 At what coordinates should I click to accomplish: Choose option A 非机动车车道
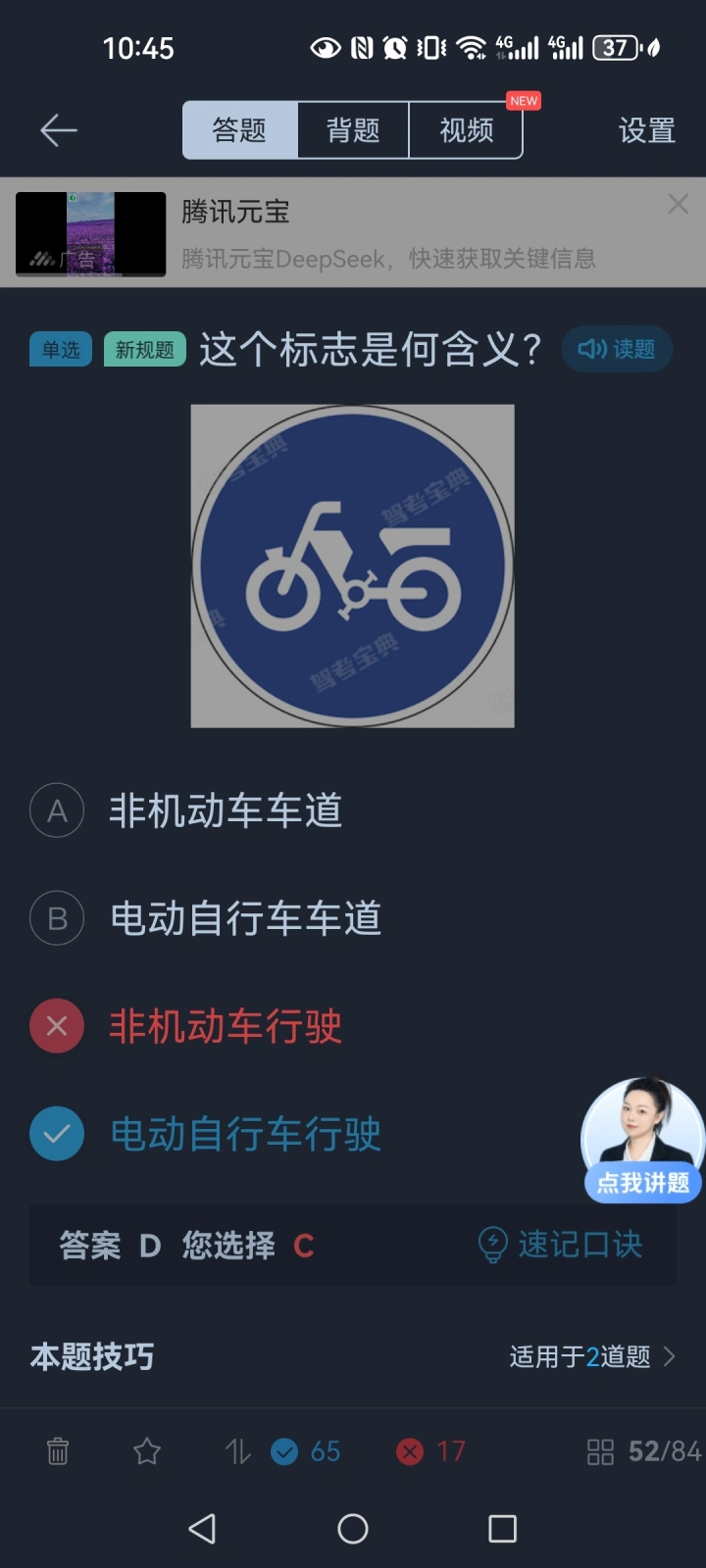pyautogui.click(x=226, y=811)
